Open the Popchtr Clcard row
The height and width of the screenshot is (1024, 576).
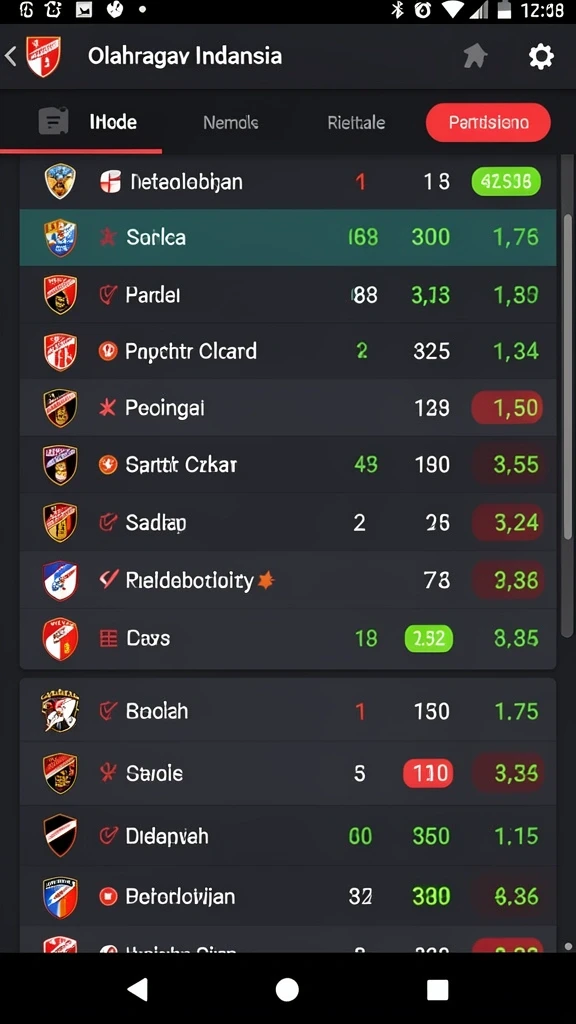point(288,351)
